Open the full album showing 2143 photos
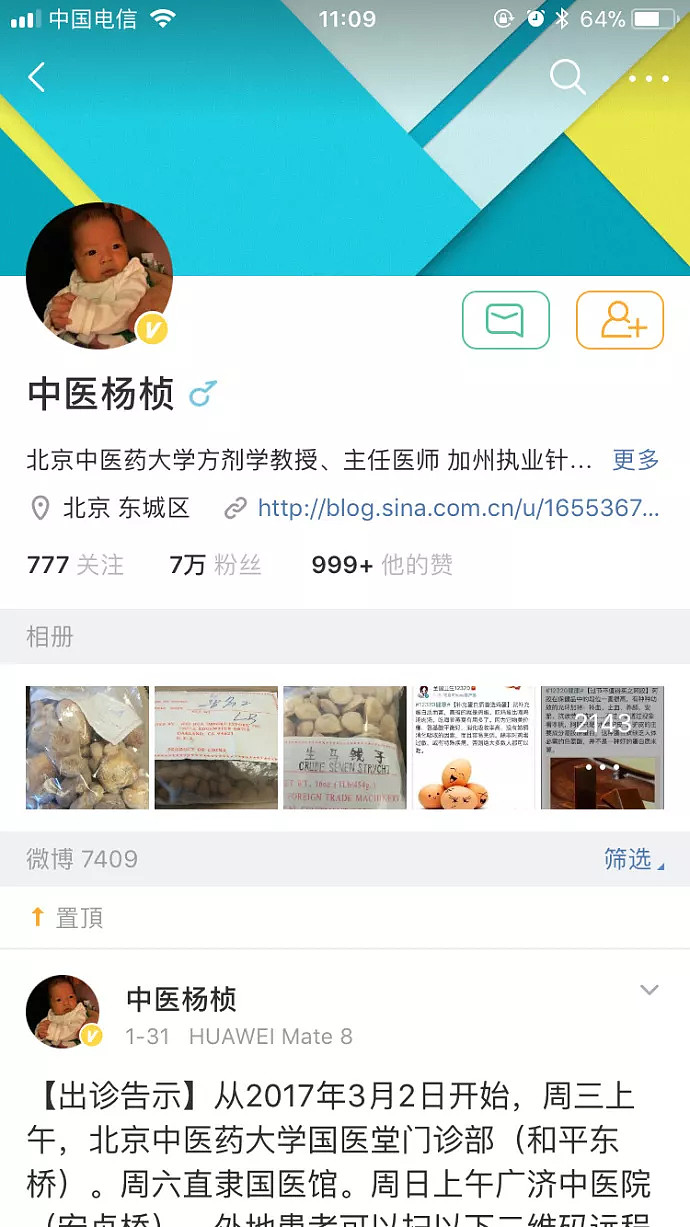 (603, 748)
